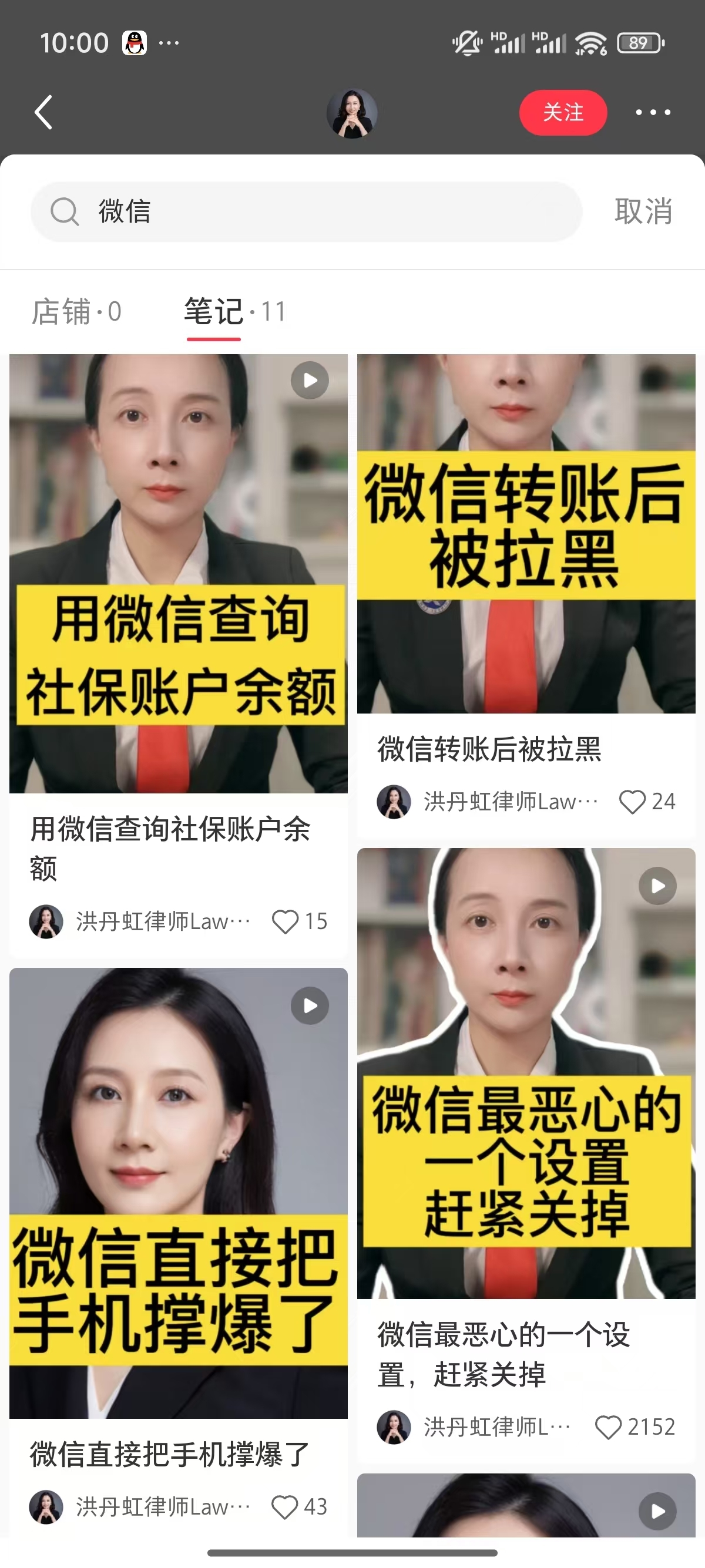The image size is (705, 1568).
Task: Open author name under 微信转账后被拉黑
Action: [x=510, y=802]
